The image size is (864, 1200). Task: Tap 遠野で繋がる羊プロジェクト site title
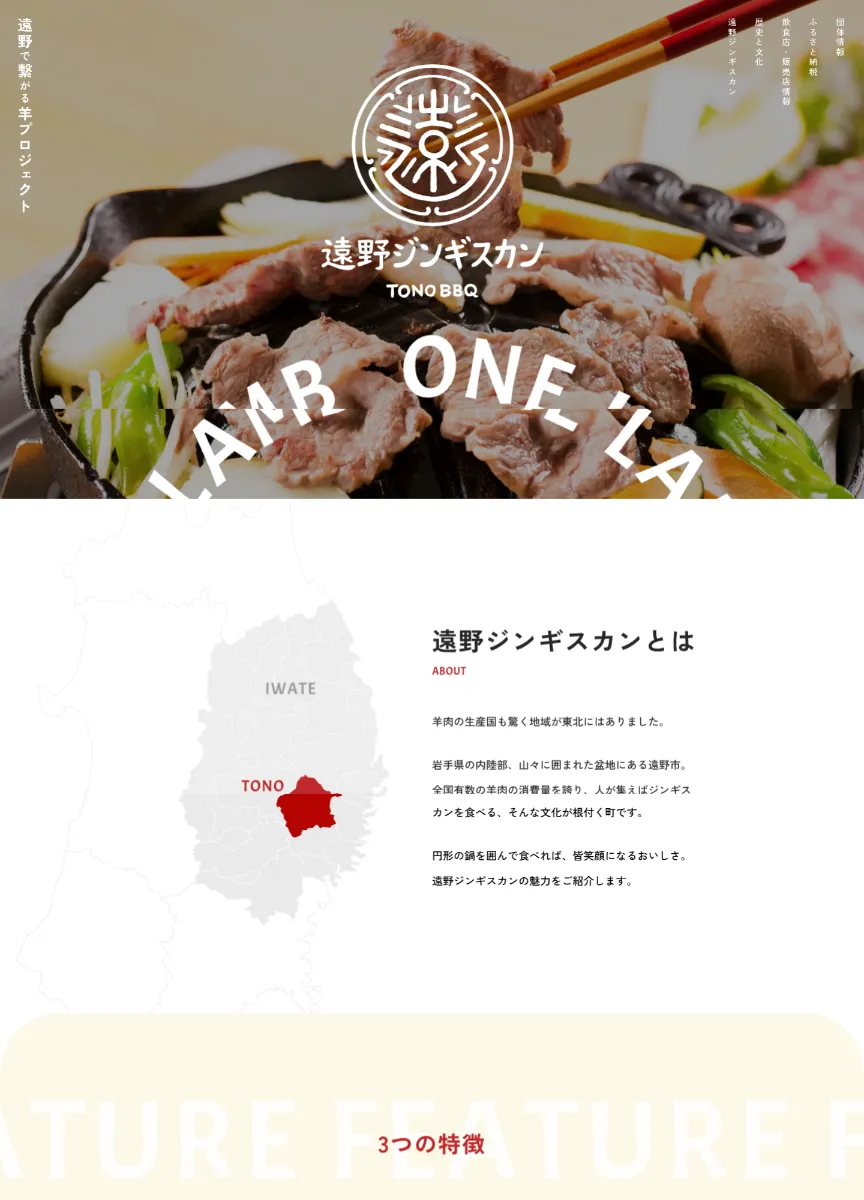(x=25, y=114)
